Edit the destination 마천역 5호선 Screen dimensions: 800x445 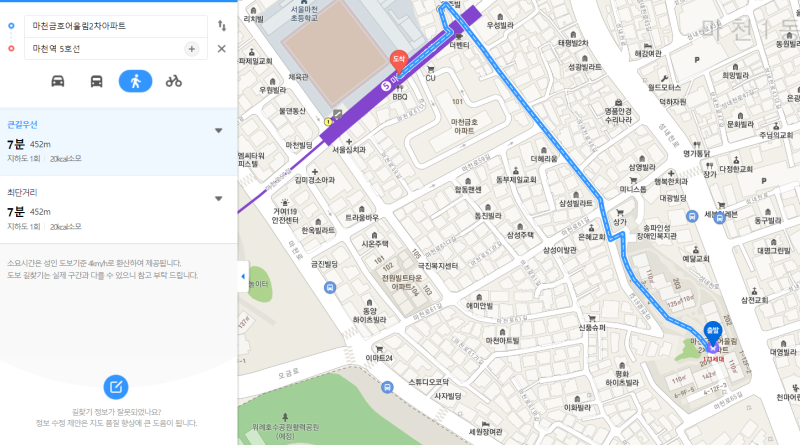tap(100, 48)
